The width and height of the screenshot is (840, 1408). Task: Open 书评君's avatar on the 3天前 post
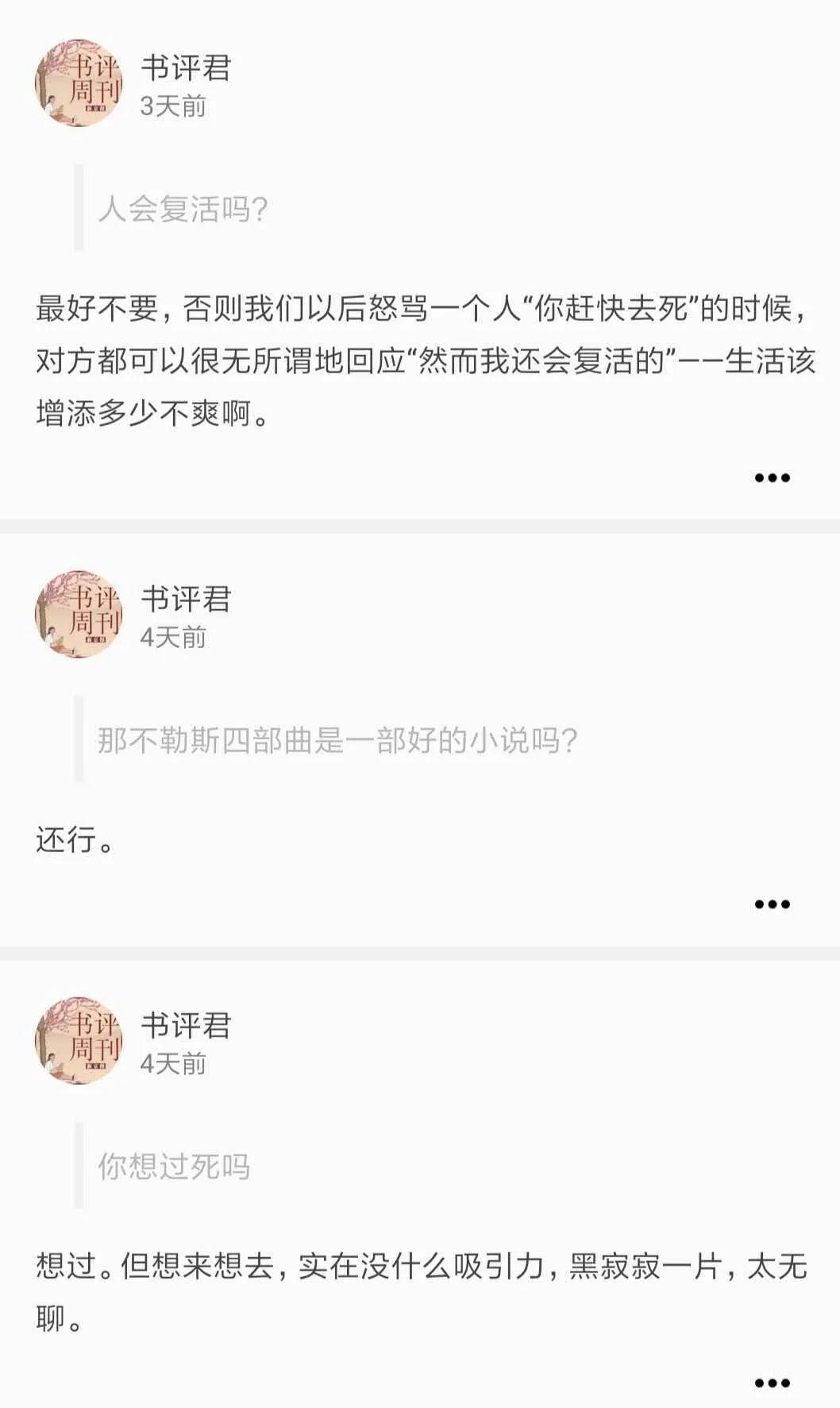(x=79, y=83)
